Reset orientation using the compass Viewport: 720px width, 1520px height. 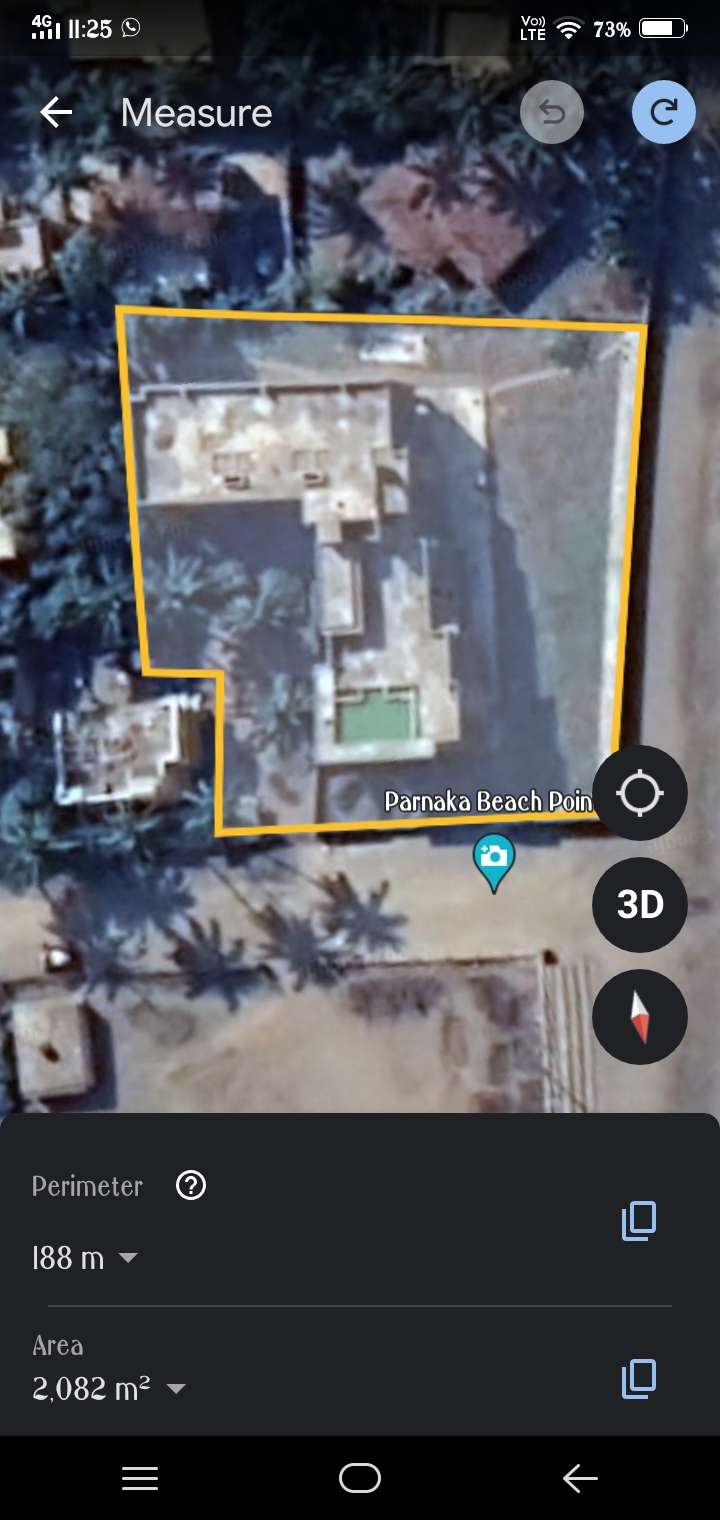pos(640,1017)
